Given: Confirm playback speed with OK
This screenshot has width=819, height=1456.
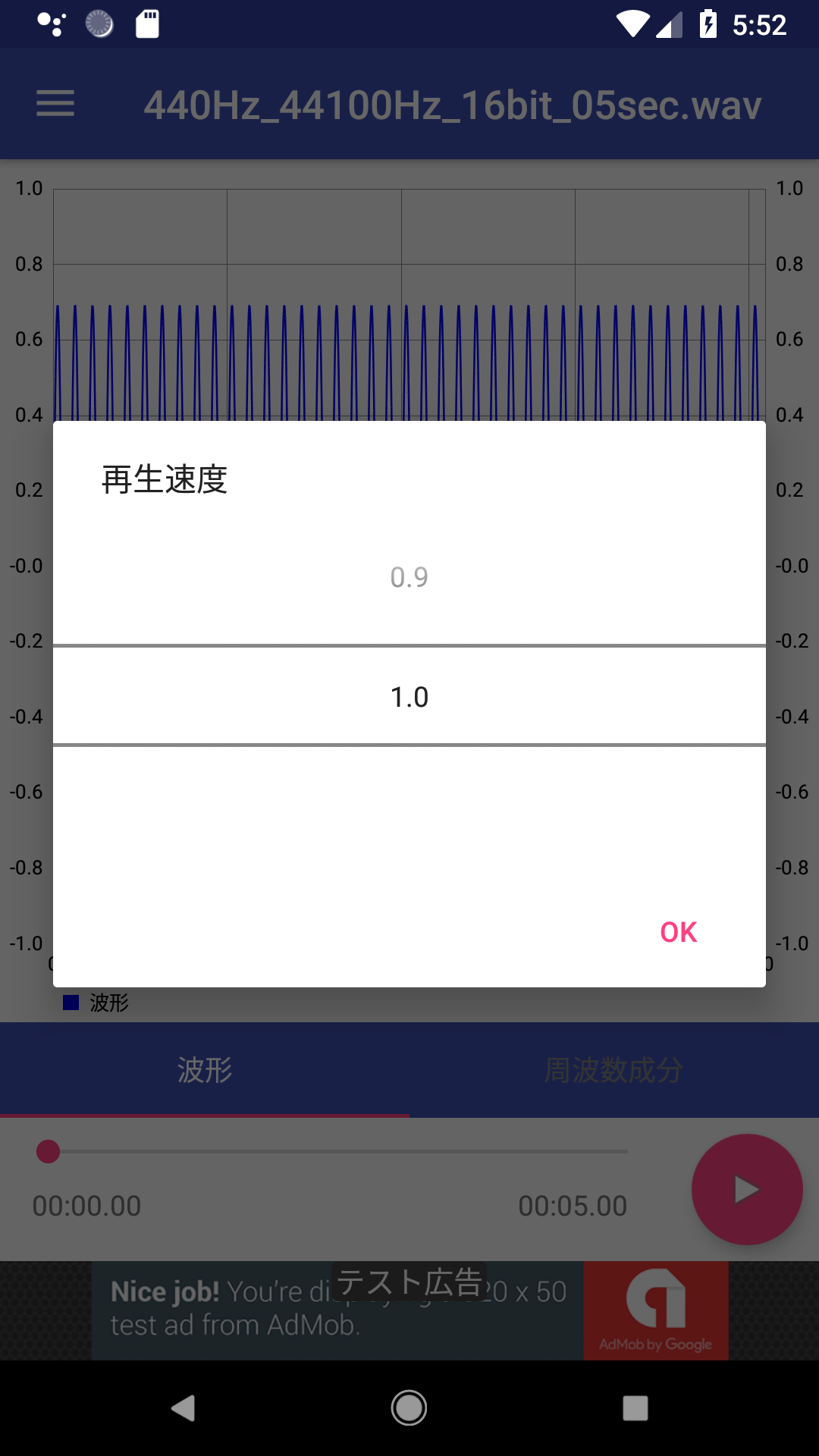Looking at the screenshot, I should point(678,932).
